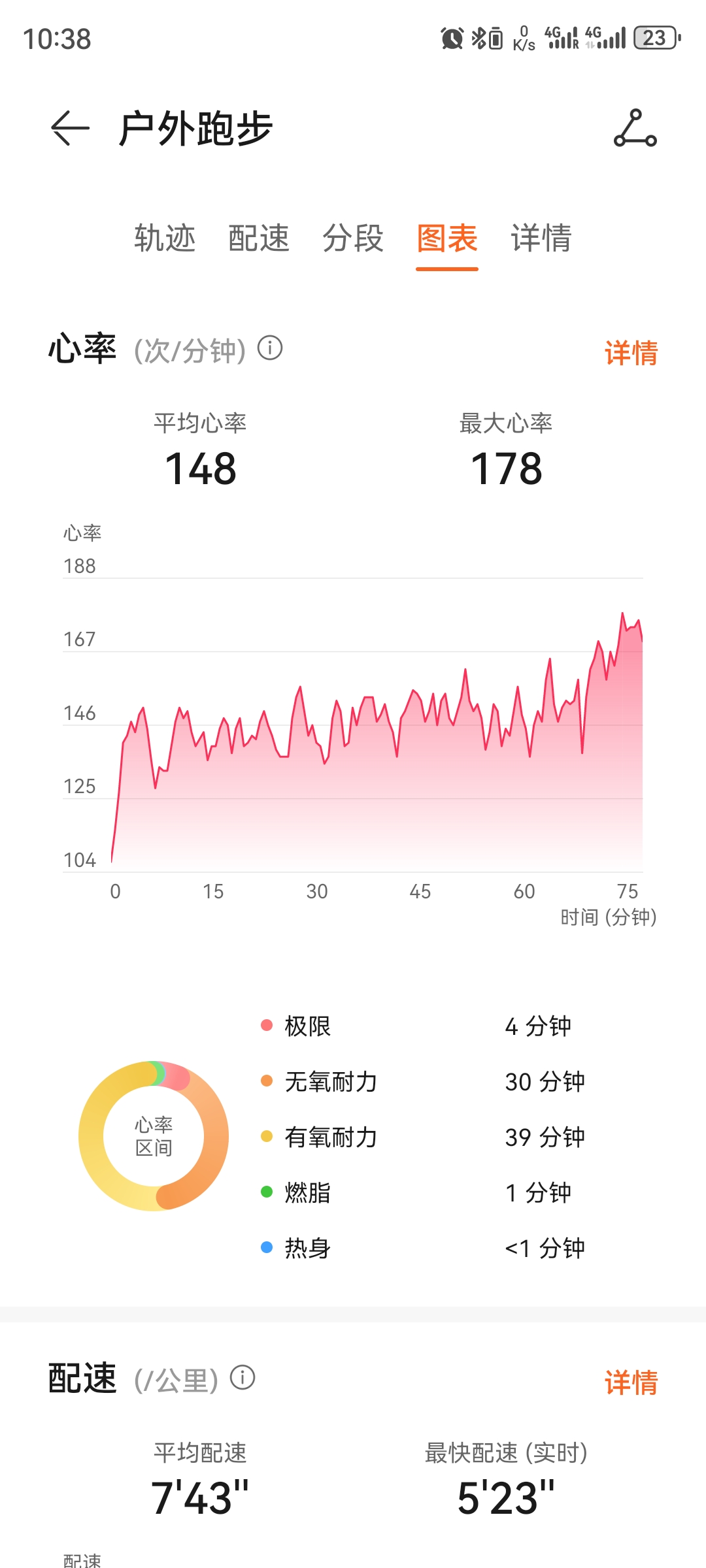Image resolution: width=706 pixels, height=1568 pixels.
Task: Go back from the 户外跑步 page
Action: click(70, 128)
